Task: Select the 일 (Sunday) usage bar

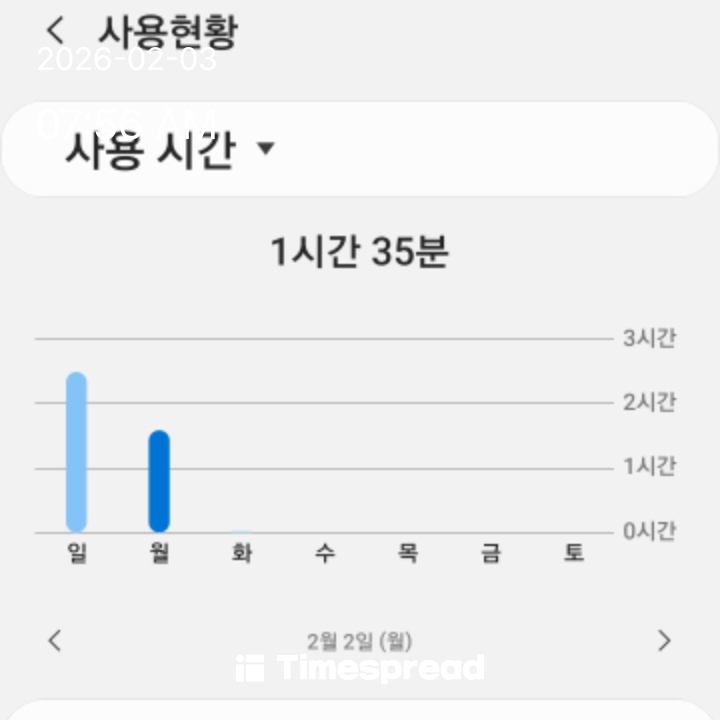Action: (76, 452)
